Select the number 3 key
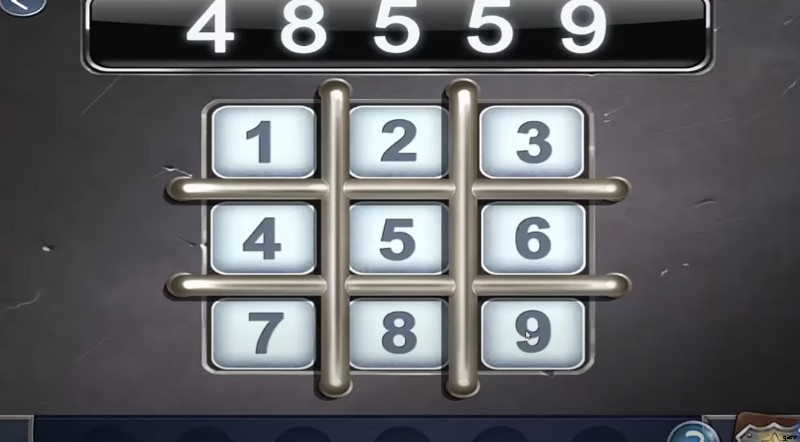The width and height of the screenshot is (800, 442). coord(532,142)
